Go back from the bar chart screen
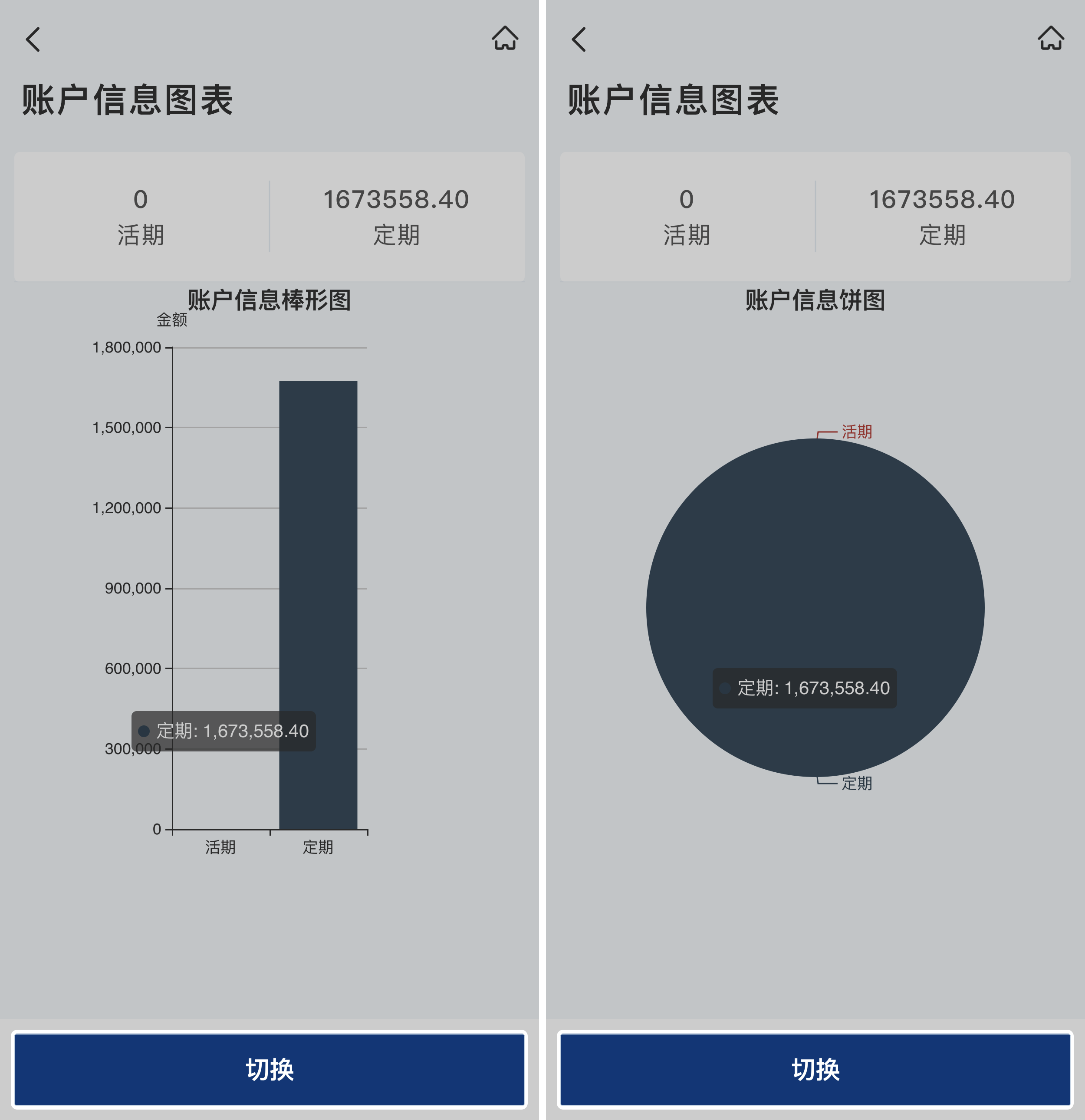 click(x=33, y=40)
